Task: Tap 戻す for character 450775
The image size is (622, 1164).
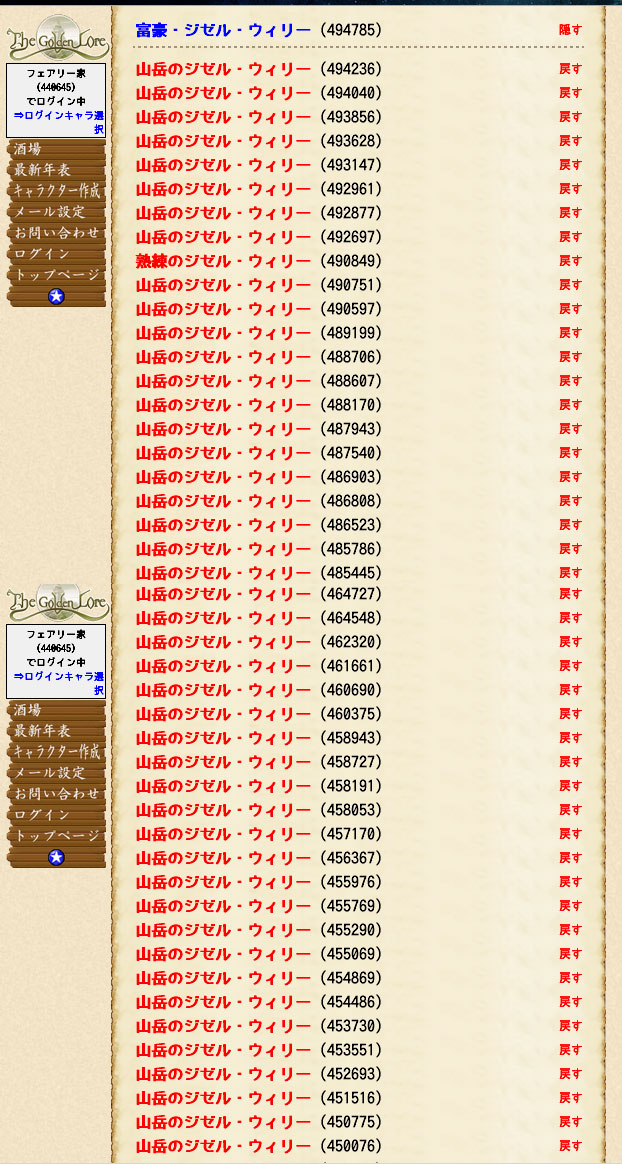Action: [x=570, y=1122]
